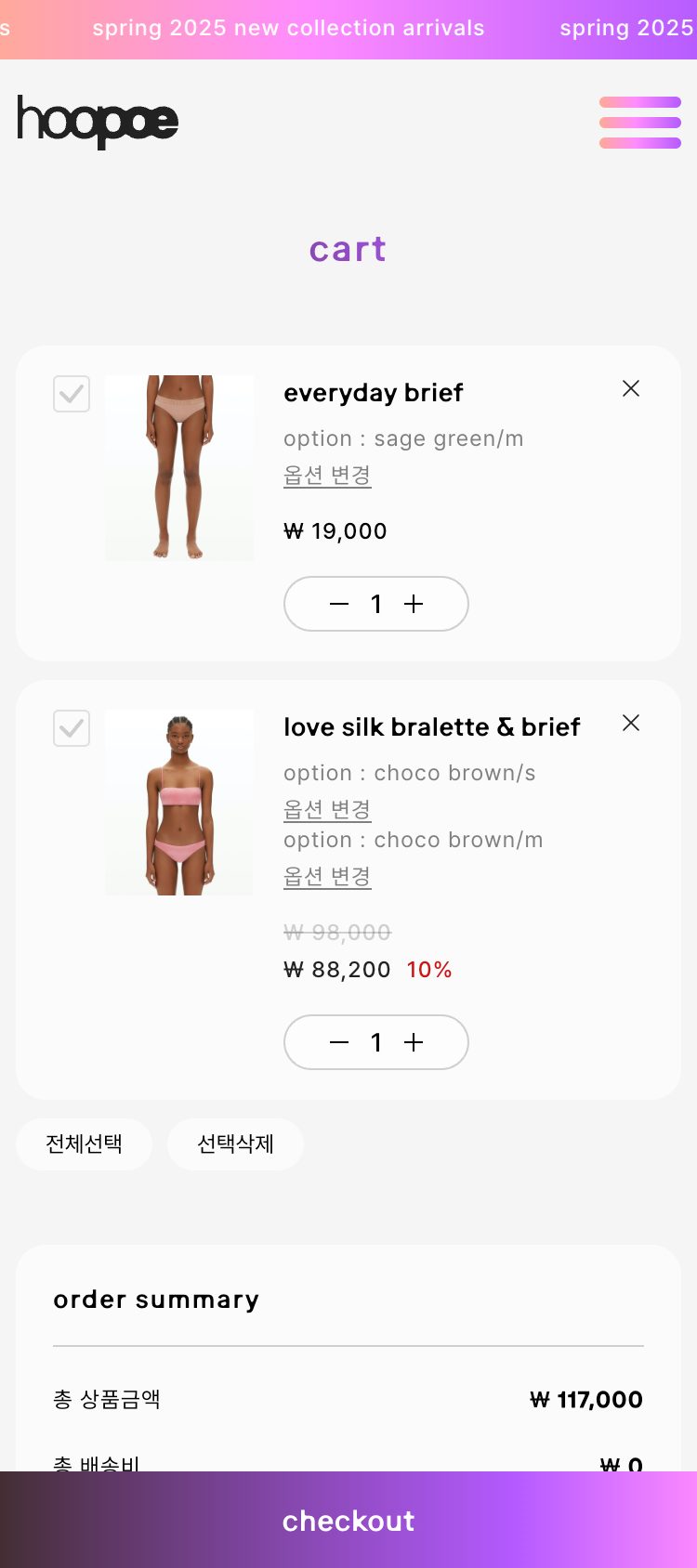Open the hamburger menu

pos(639,123)
